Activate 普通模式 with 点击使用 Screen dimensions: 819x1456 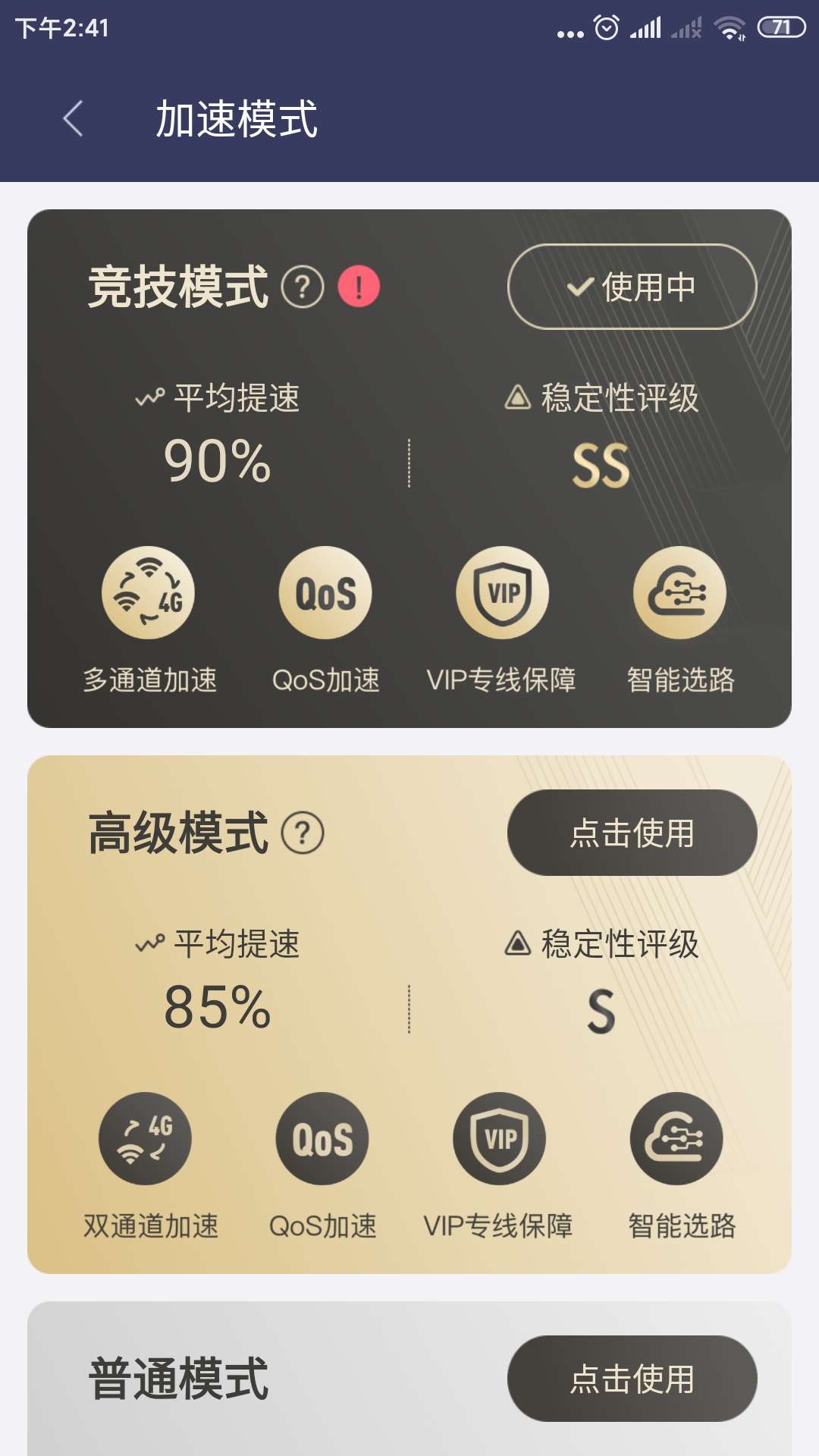tap(632, 1379)
